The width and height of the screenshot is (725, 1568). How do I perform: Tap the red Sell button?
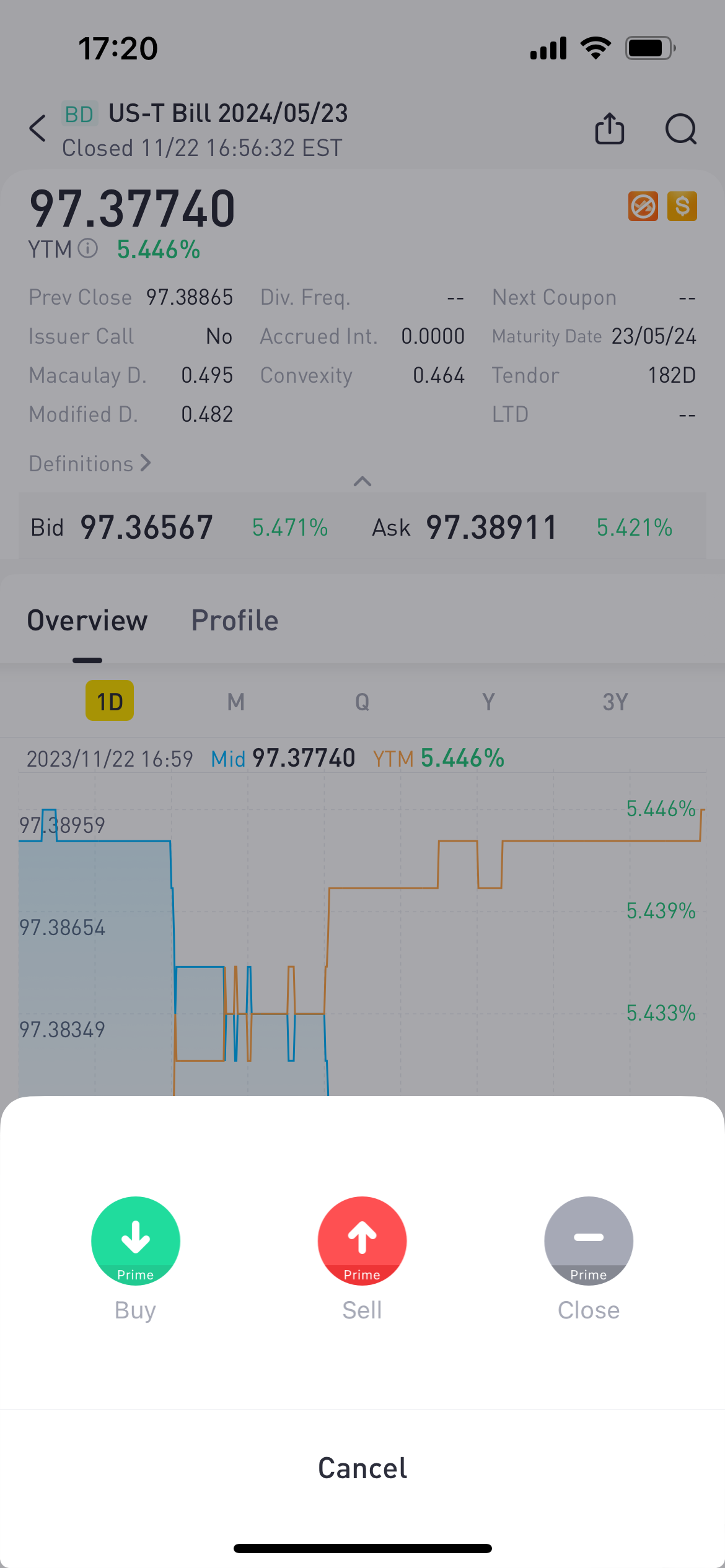[x=362, y=1240]
